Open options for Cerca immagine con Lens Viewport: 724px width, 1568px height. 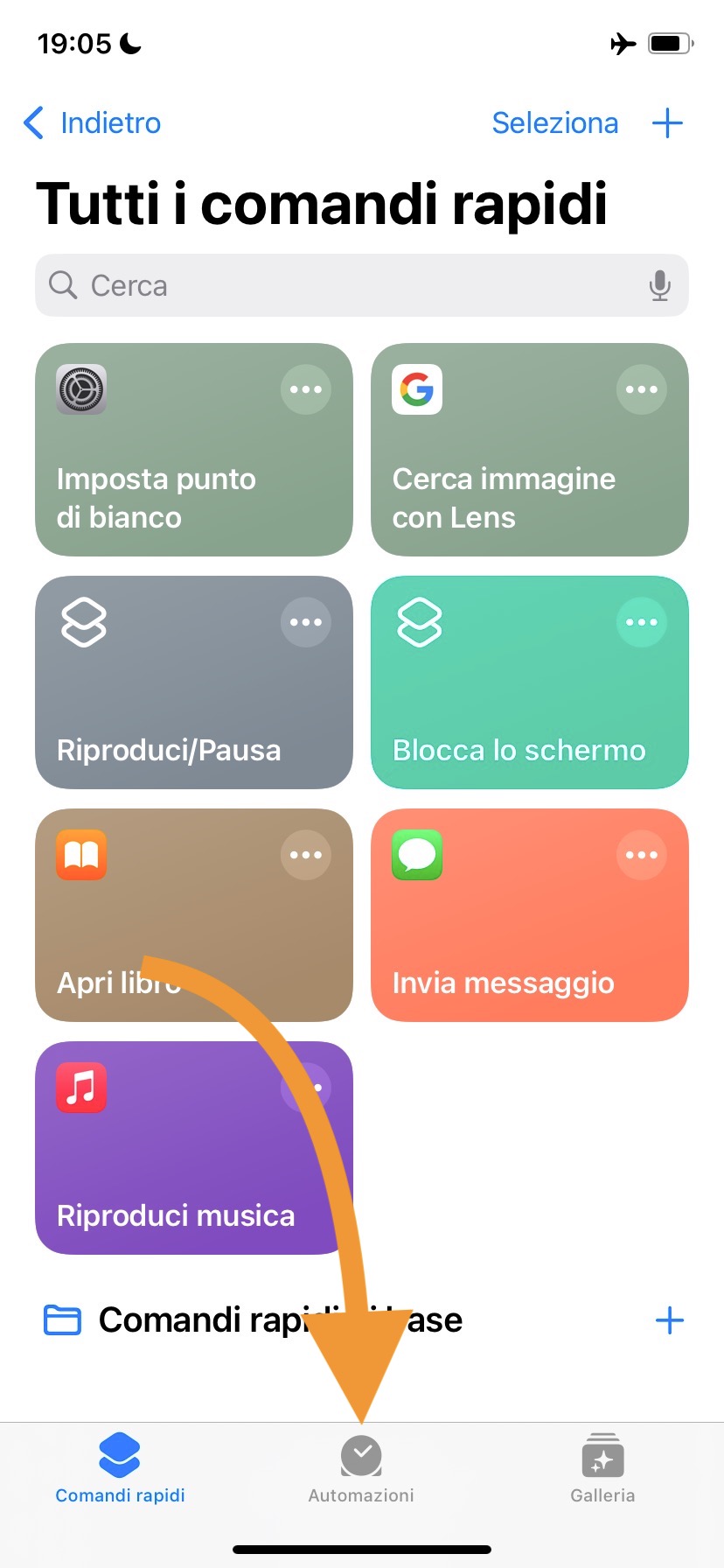(x=642, y=389)
